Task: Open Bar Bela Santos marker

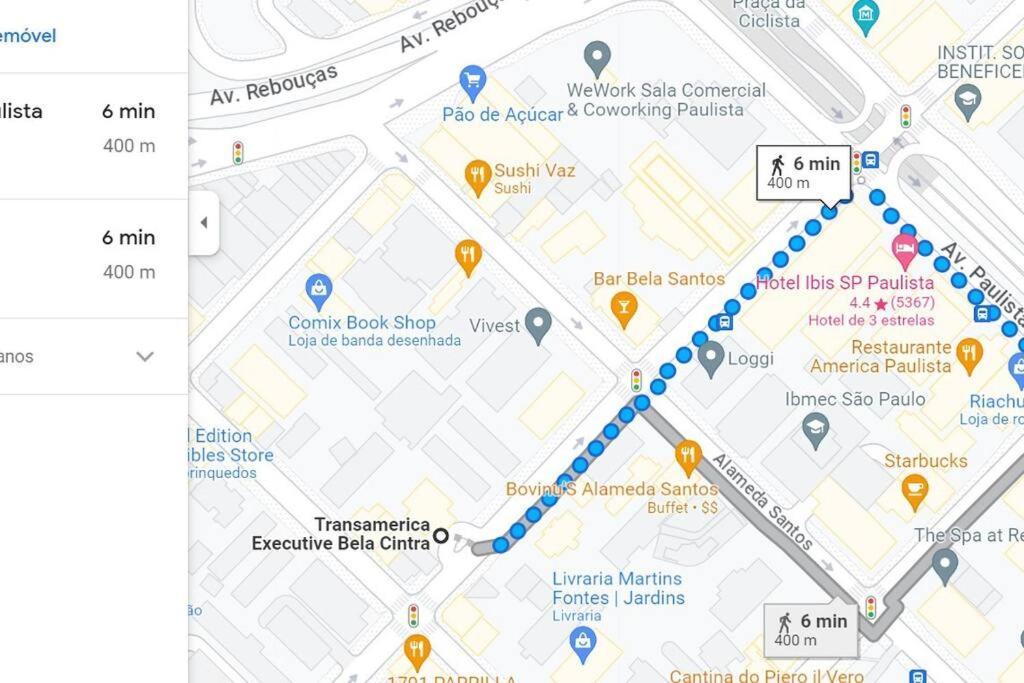Action: [x=624, y=307]
